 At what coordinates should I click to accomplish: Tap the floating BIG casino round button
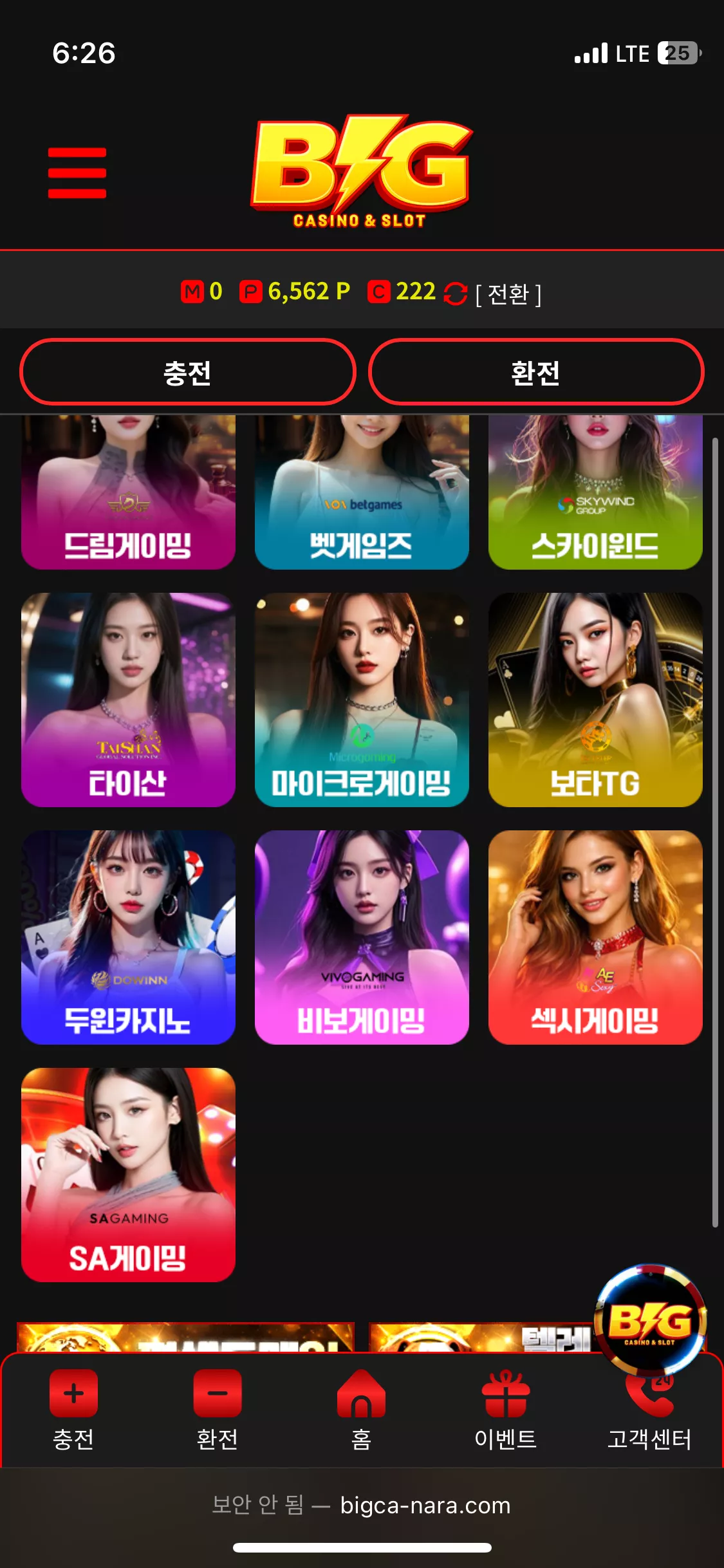tap(651, 1320)
